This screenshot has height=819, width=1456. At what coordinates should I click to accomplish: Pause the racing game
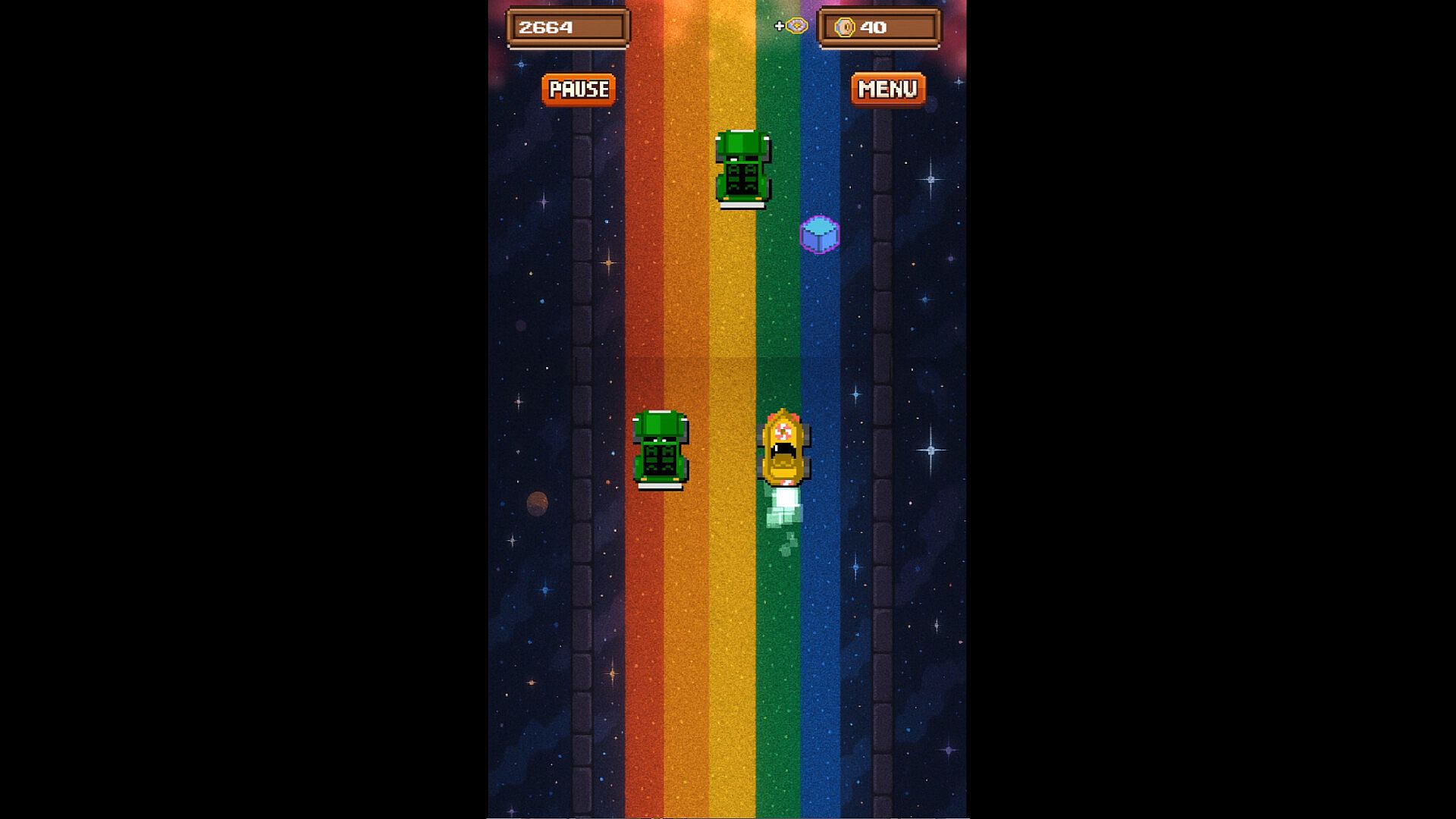579,89
